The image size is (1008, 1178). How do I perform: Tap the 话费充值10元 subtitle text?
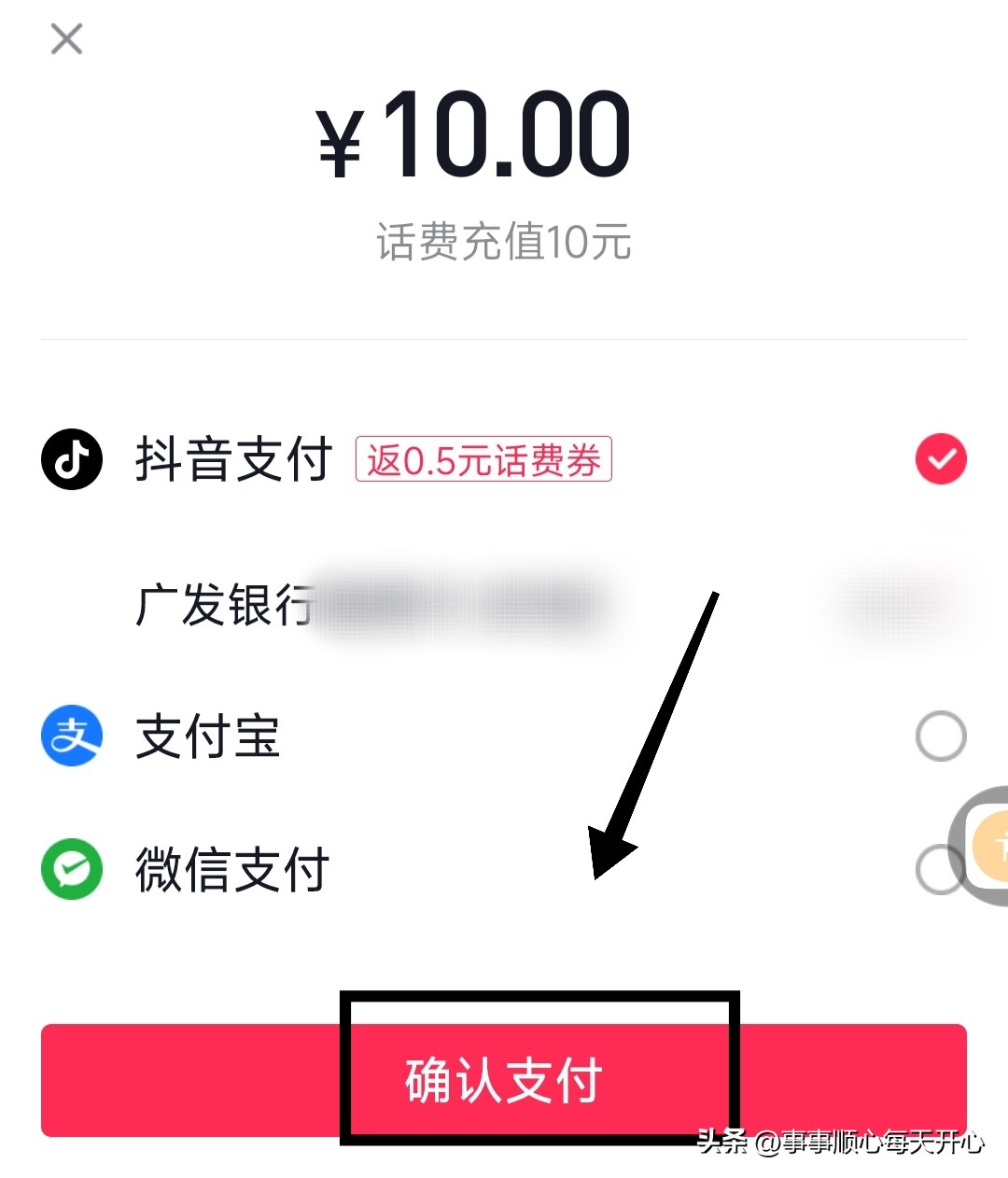[x=502, y=241]
